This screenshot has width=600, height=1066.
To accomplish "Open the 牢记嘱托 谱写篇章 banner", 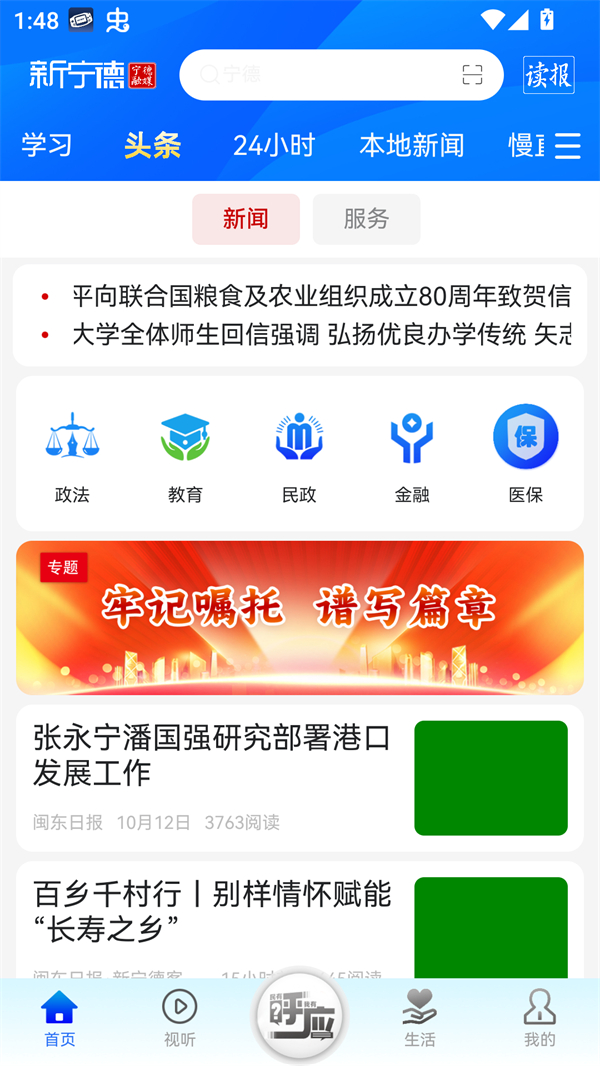I will click(300, 617).
